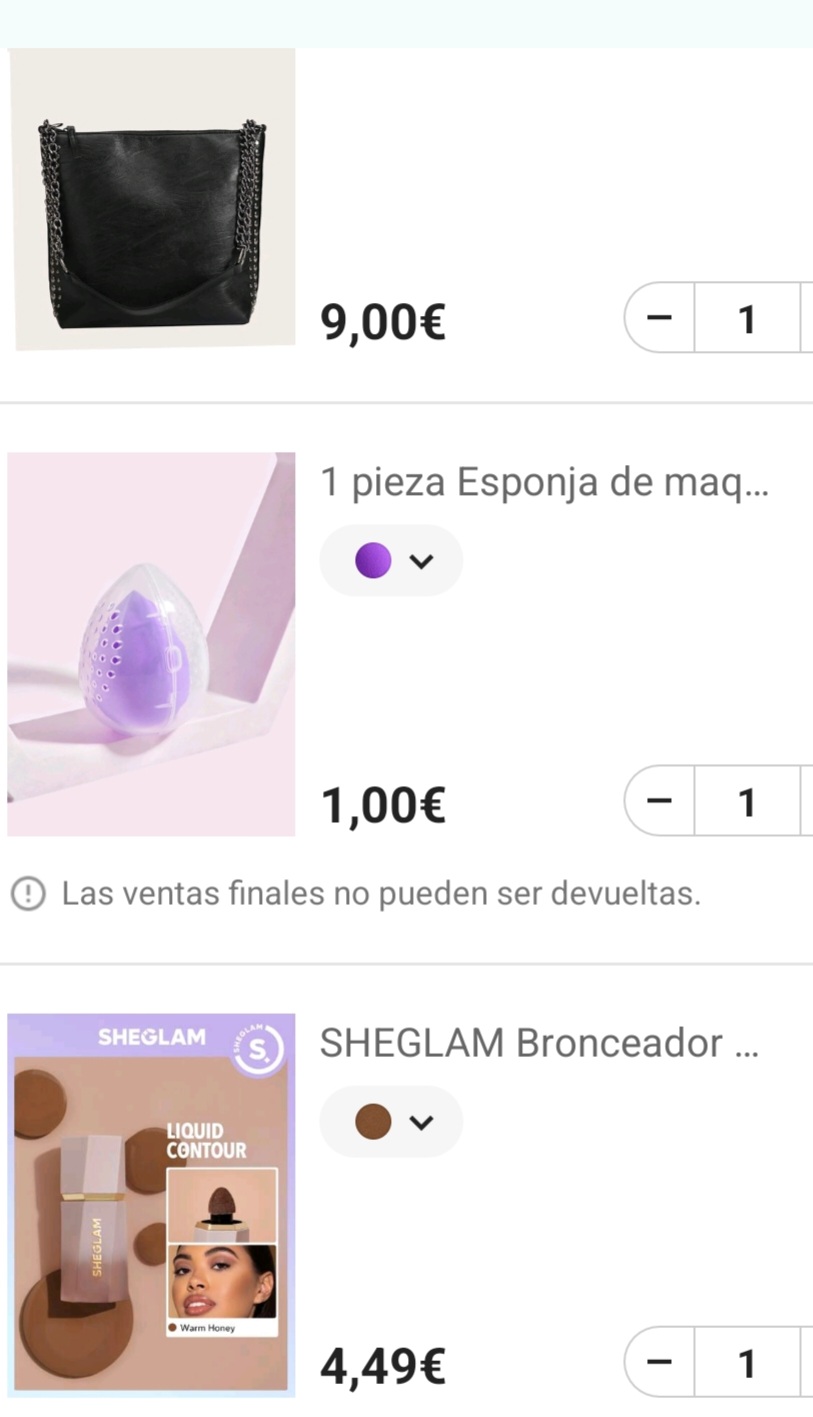Image resolution: width=813 pixels, height=1417 pixels.
Task: Decrease quantity of the 1,00€ makeup sponge
Action: [659, 801]
